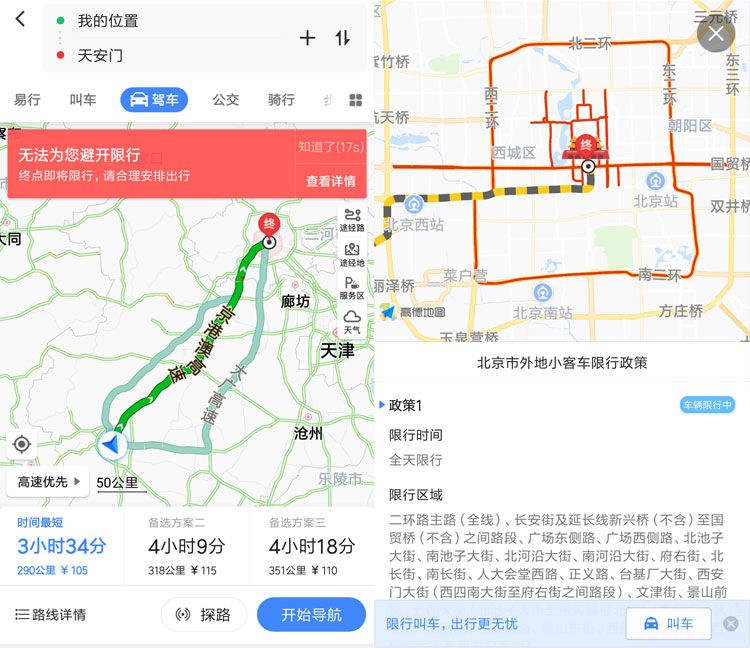The width and height of the screenshot is (750, 648).
Task: Switch to the 叫车 tab
Action: [x=83, y=100]
